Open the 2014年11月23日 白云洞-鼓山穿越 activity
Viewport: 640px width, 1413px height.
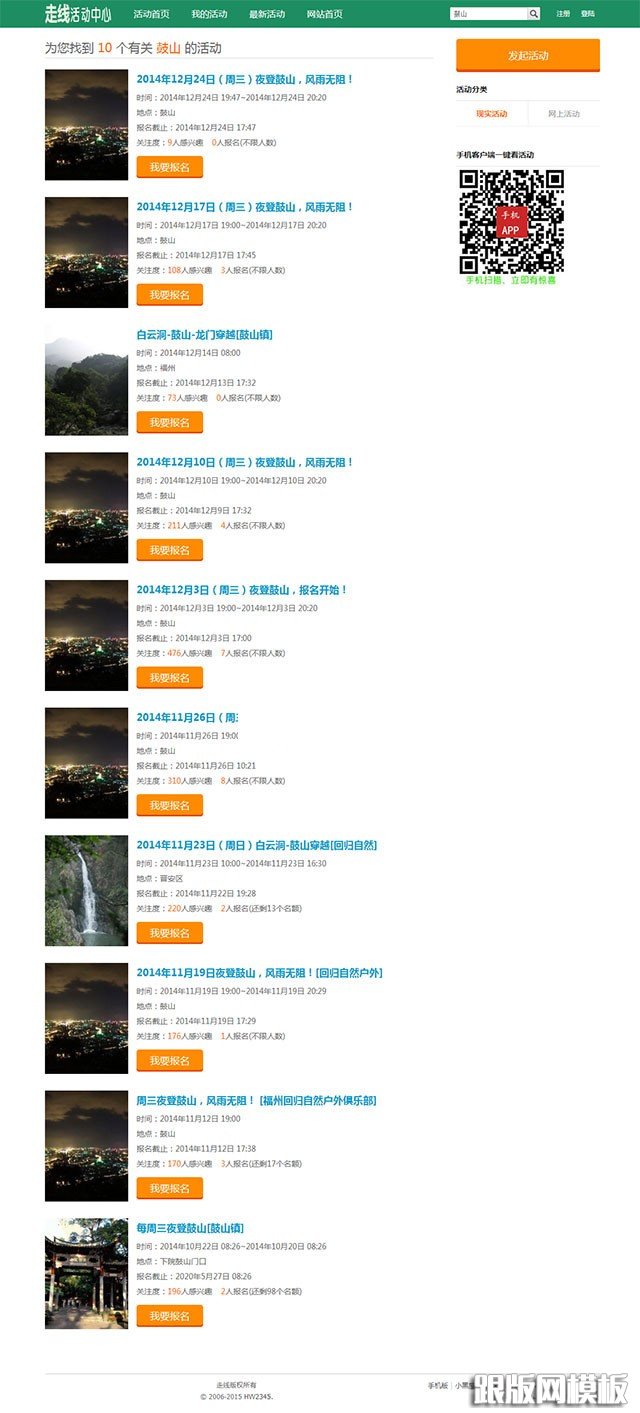click(256, 845)
